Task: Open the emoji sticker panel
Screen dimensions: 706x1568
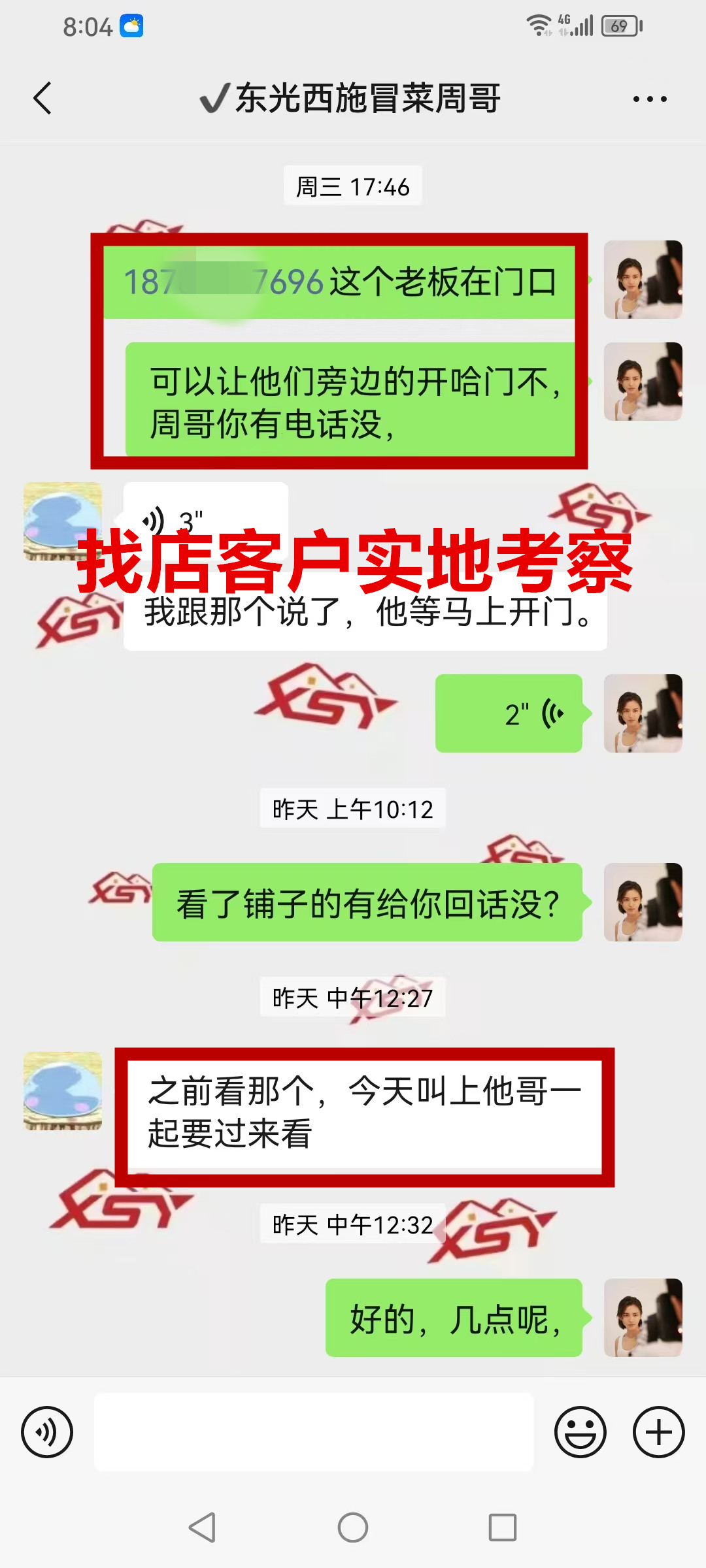Action: [580, 1432]
